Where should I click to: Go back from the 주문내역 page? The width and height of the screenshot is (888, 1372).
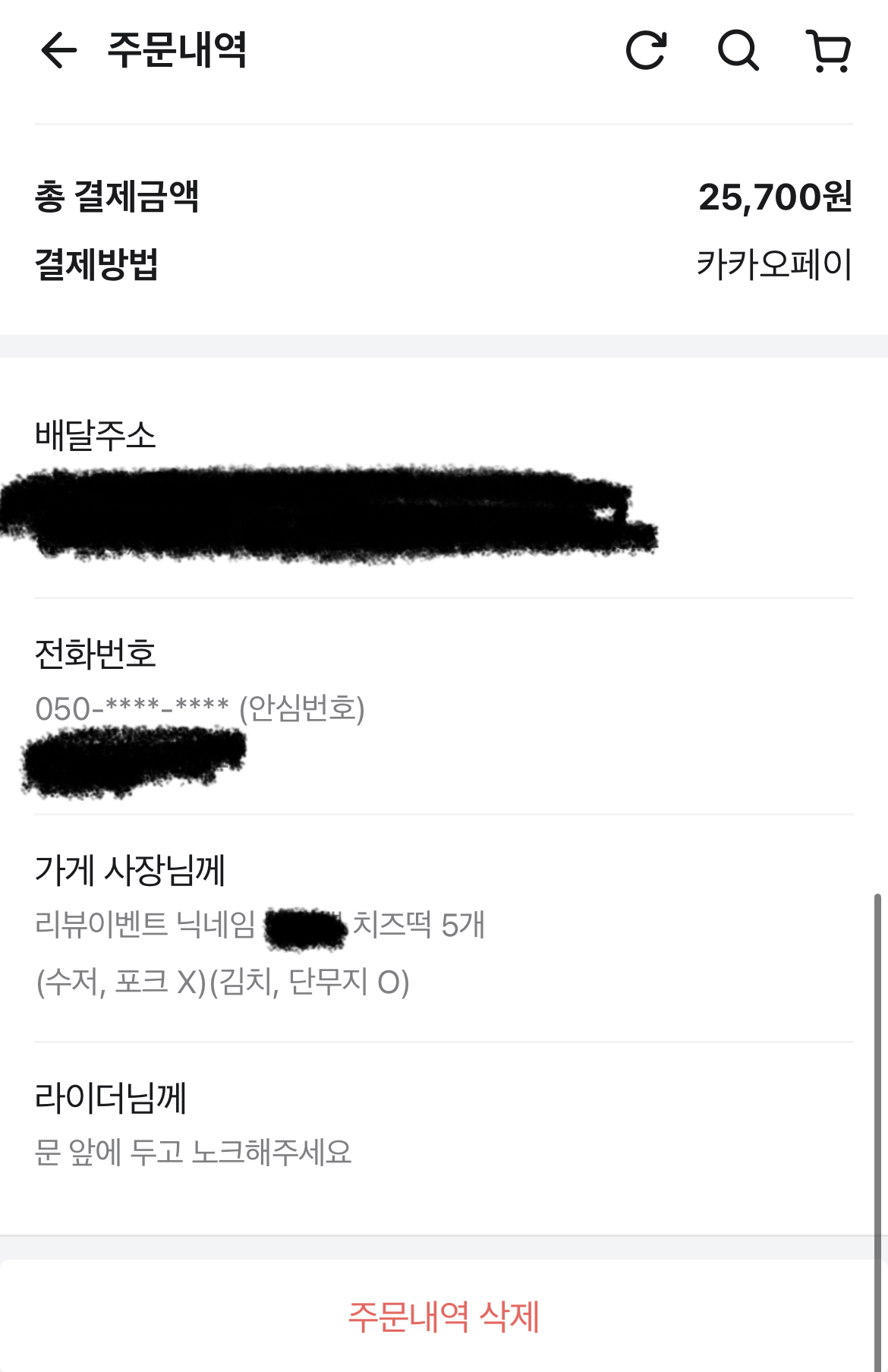(x=59, y=51)
